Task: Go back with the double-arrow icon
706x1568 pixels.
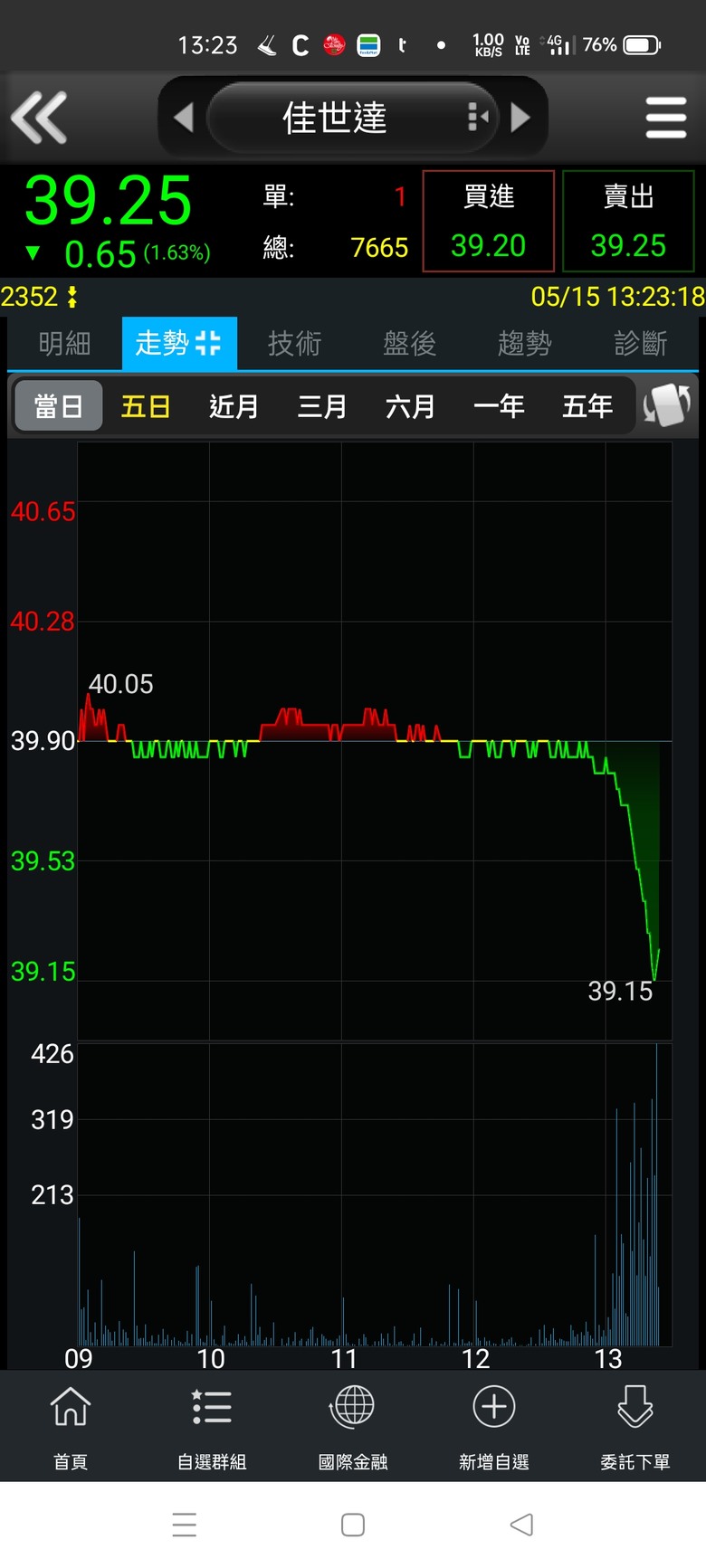Action: [x=39, y=118]
